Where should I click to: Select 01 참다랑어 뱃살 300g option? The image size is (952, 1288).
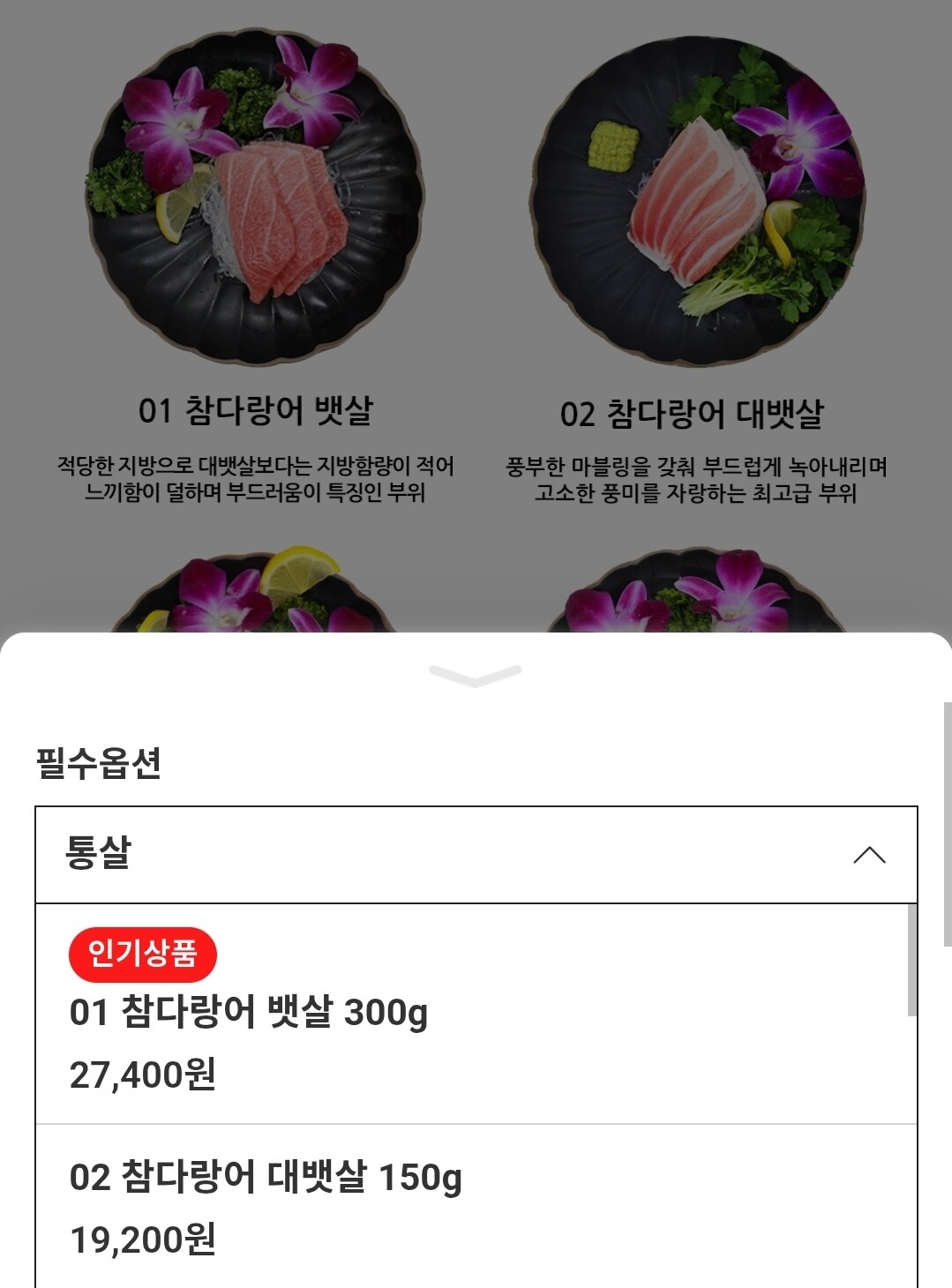click(x=249, y=1012)
